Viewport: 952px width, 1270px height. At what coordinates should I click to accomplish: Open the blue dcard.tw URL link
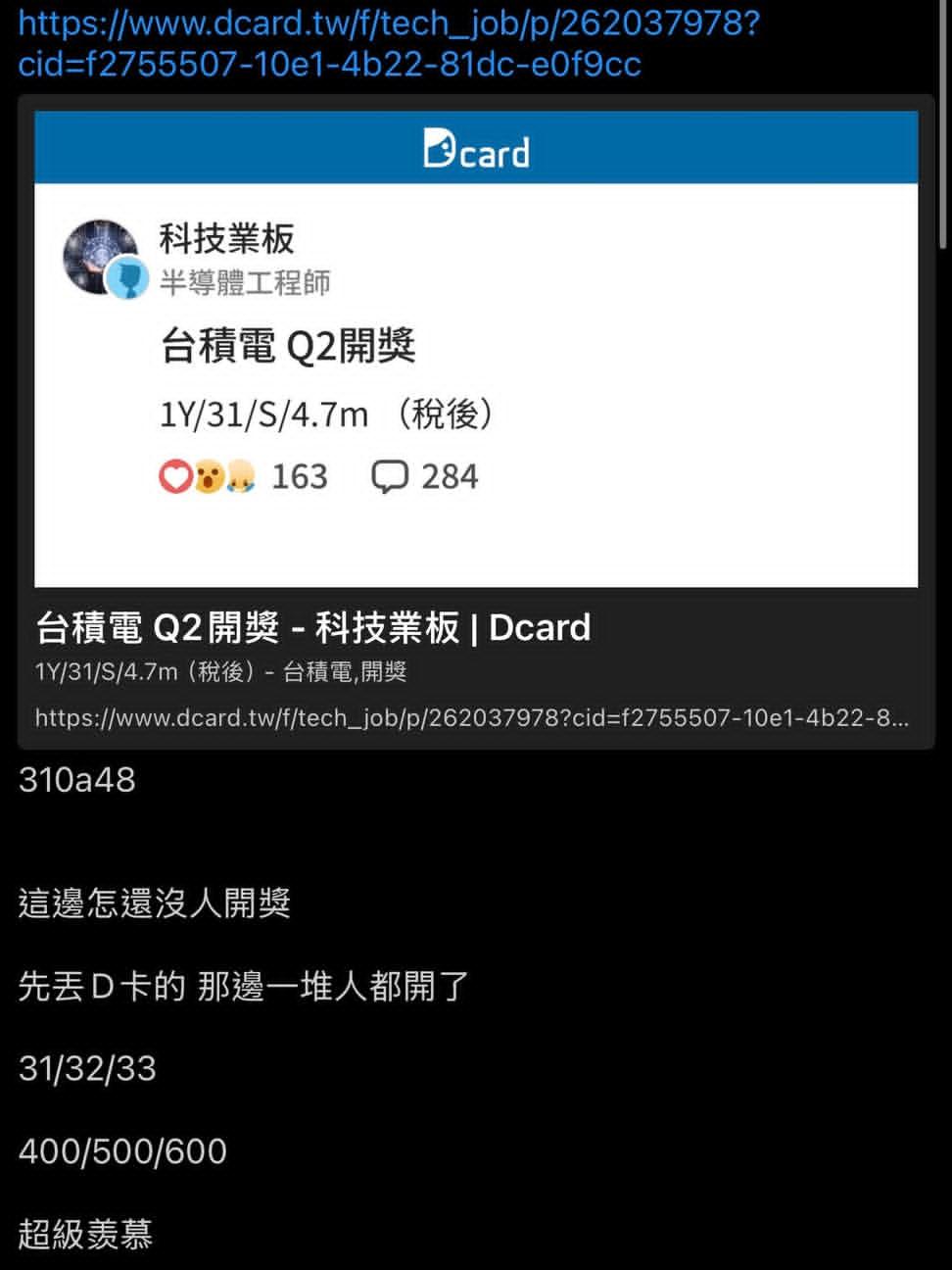coord(389,43)
